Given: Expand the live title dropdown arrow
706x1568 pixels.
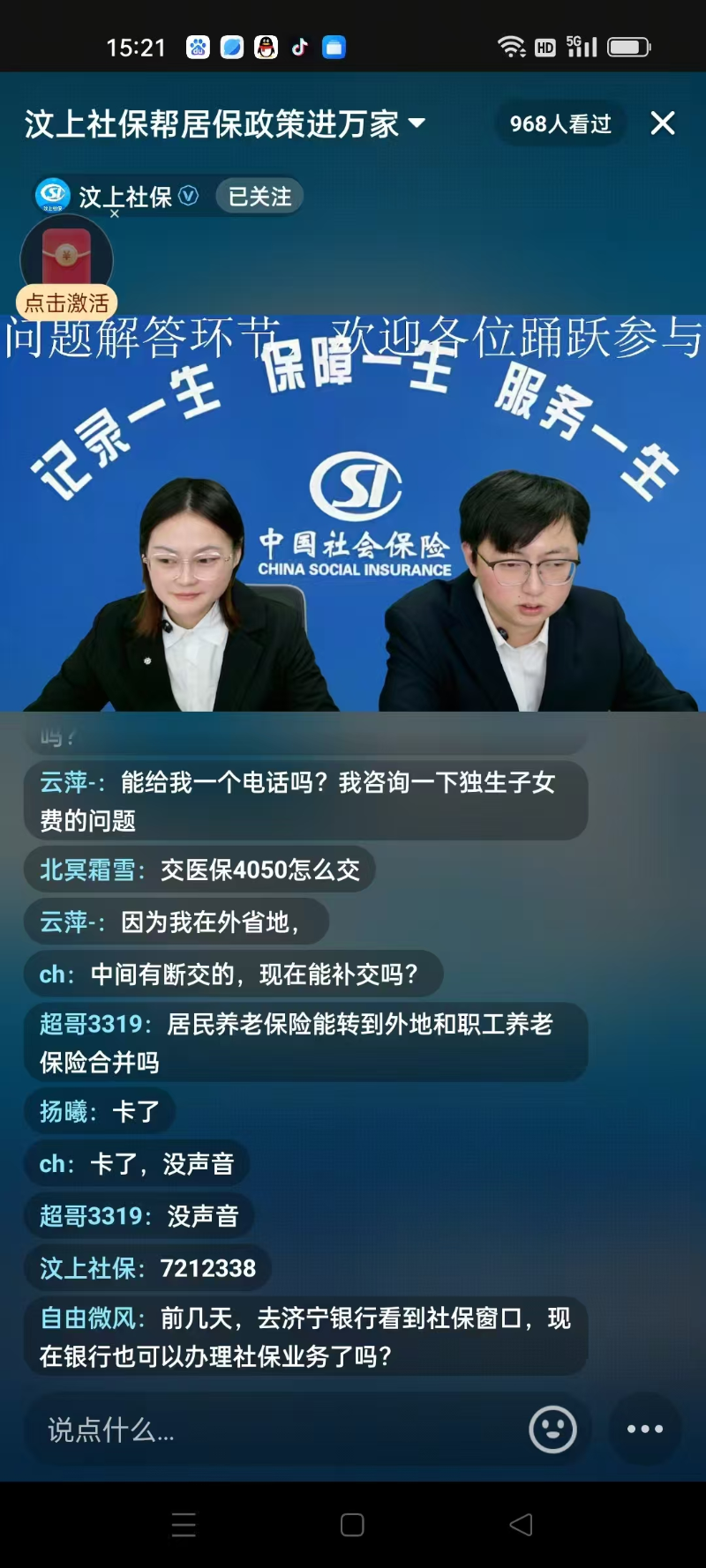Looking at the screenshot, I should point(417,123).
